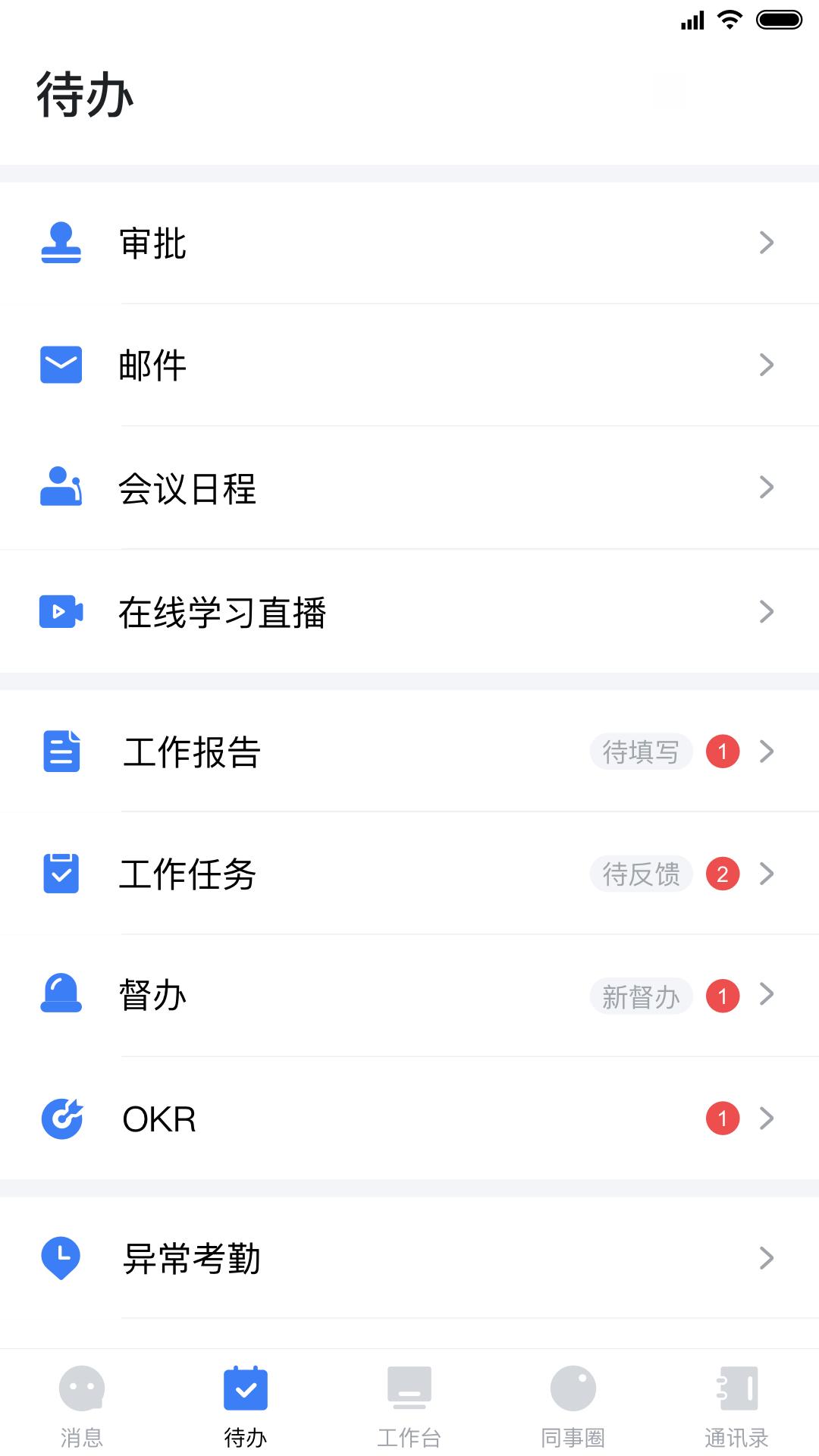Go to the 同事圈 colleagues tab
This screenshot has width=819, height=1456.
573,1404
